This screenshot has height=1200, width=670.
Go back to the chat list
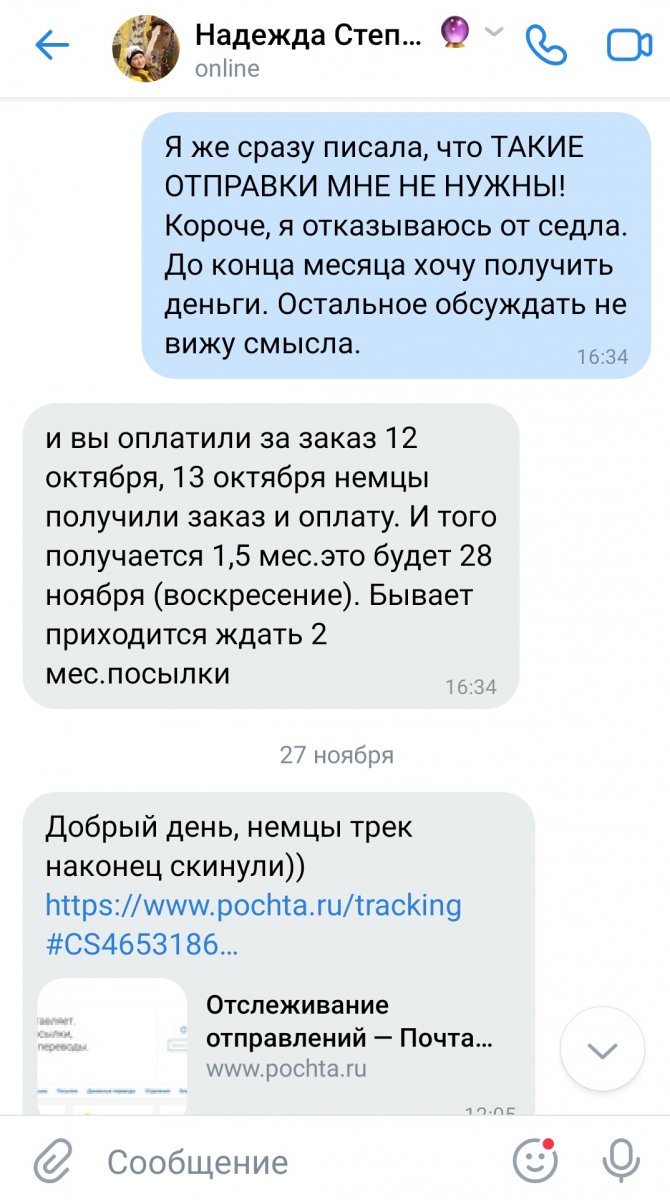[51, 46]
